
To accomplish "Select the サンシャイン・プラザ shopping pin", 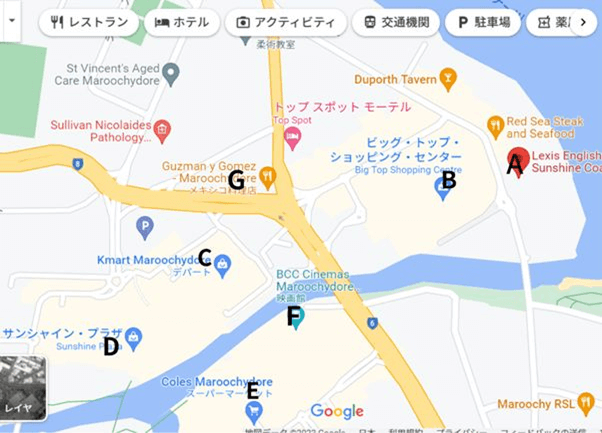I will coord(133,336).
